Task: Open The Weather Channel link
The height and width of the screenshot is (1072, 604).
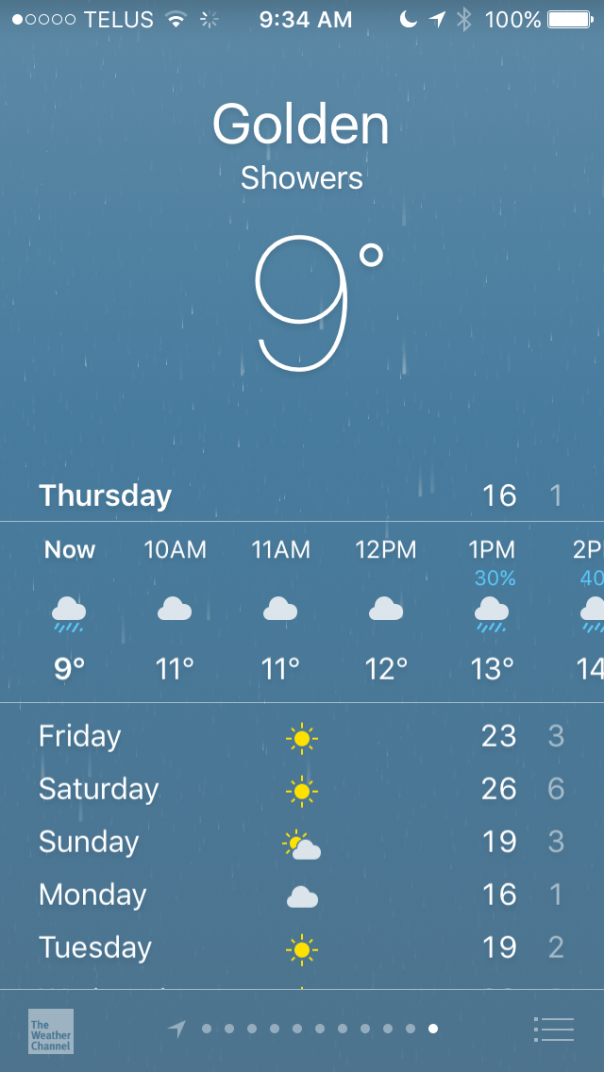Action: (51, 1030)
